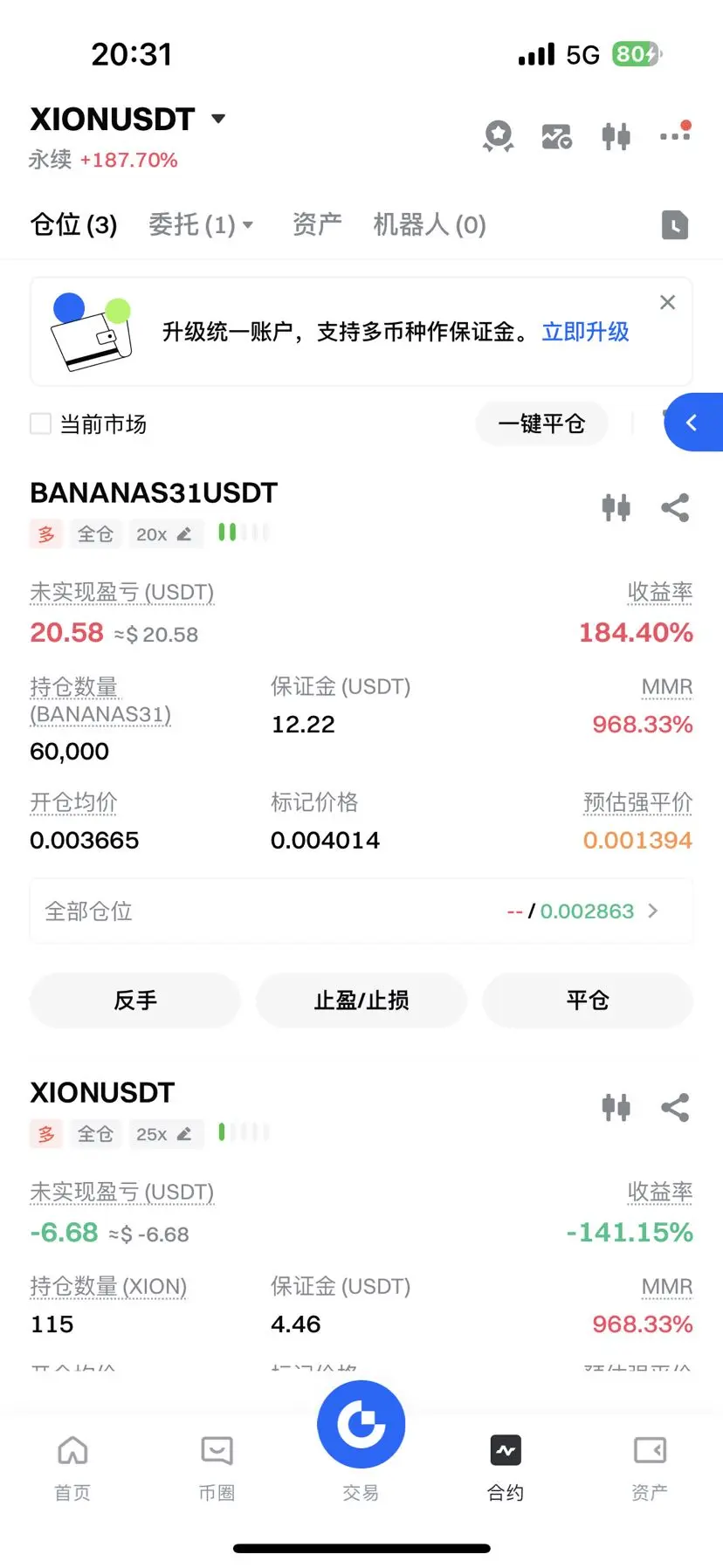Open the rewards badge icon in header
This screenshot has height=1568, width=723.
(499, 136)
